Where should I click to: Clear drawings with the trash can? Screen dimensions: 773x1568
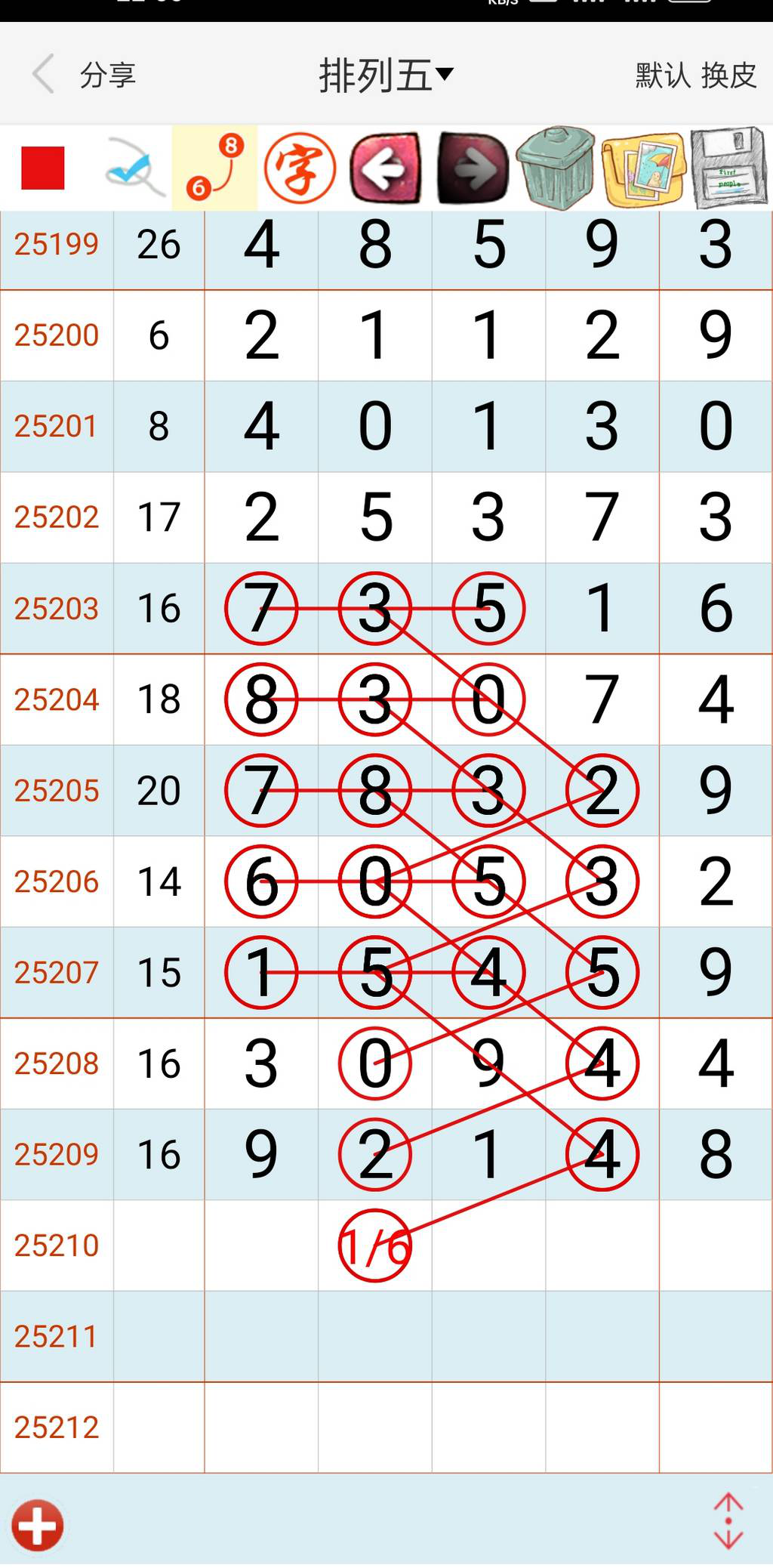pos(556,168)
